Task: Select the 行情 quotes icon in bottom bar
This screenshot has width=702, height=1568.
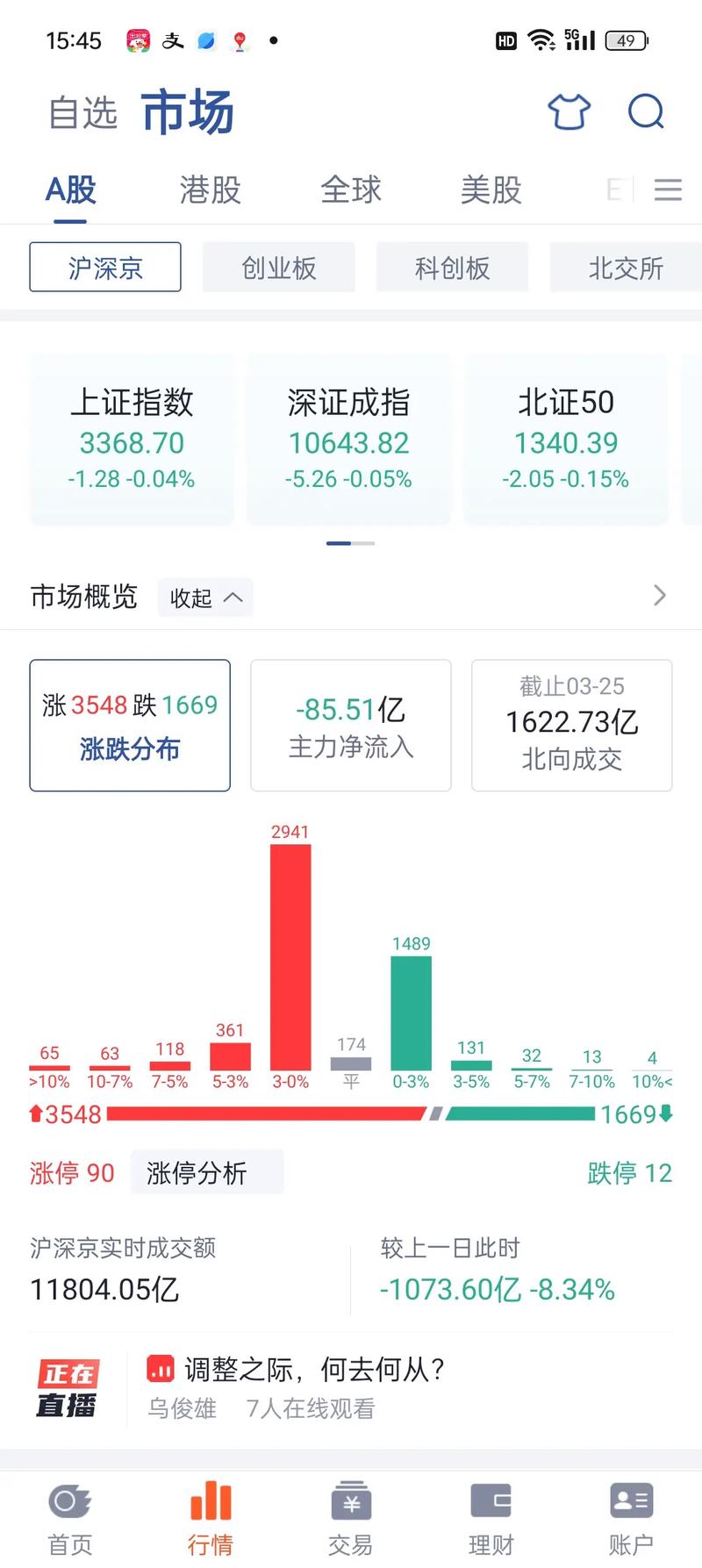Action: [211, 1502]
